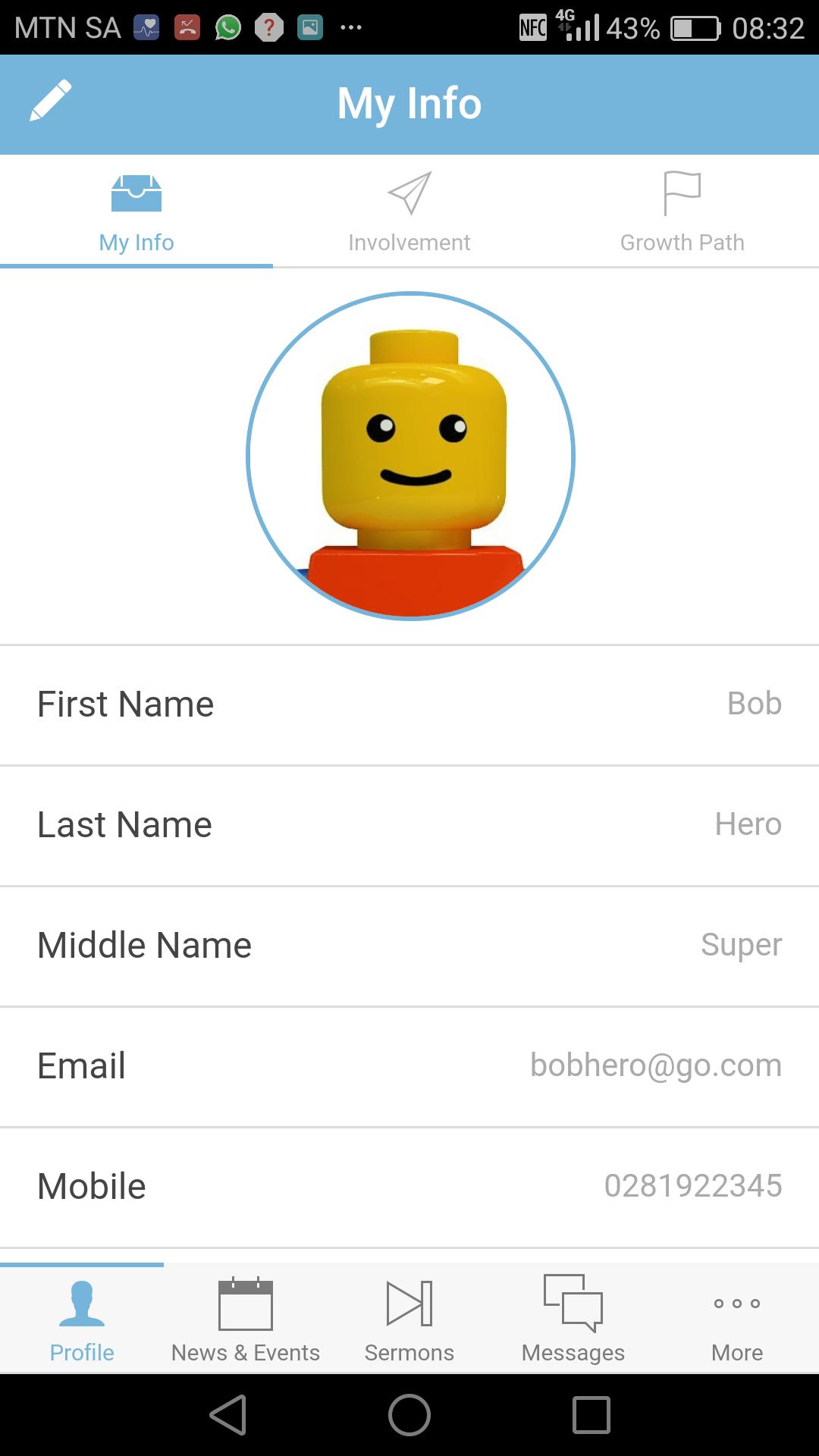The width and height of the screenshot is (819, 1456).
Task: Show the More options menu
Action: click(737, 1319)
